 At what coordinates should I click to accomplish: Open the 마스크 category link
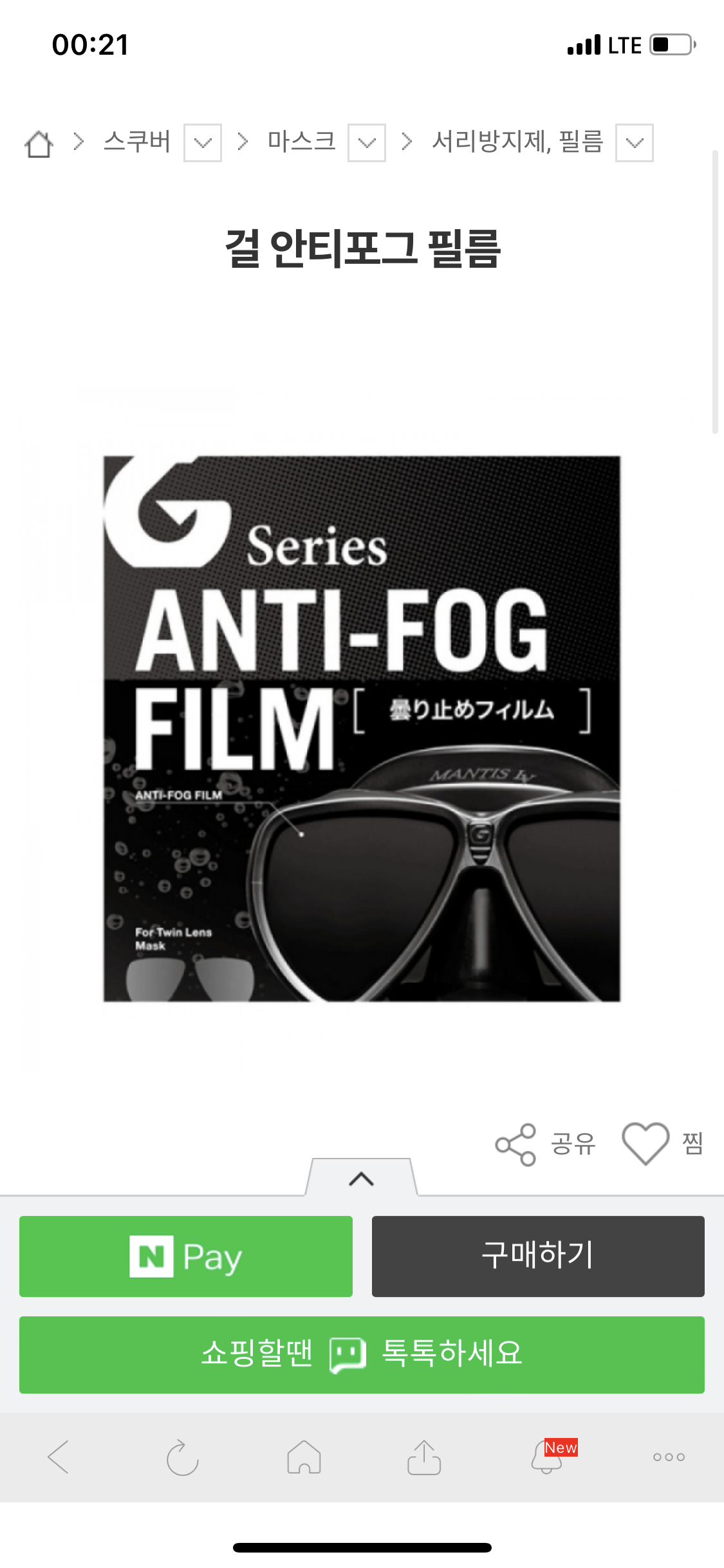[301, 142]
